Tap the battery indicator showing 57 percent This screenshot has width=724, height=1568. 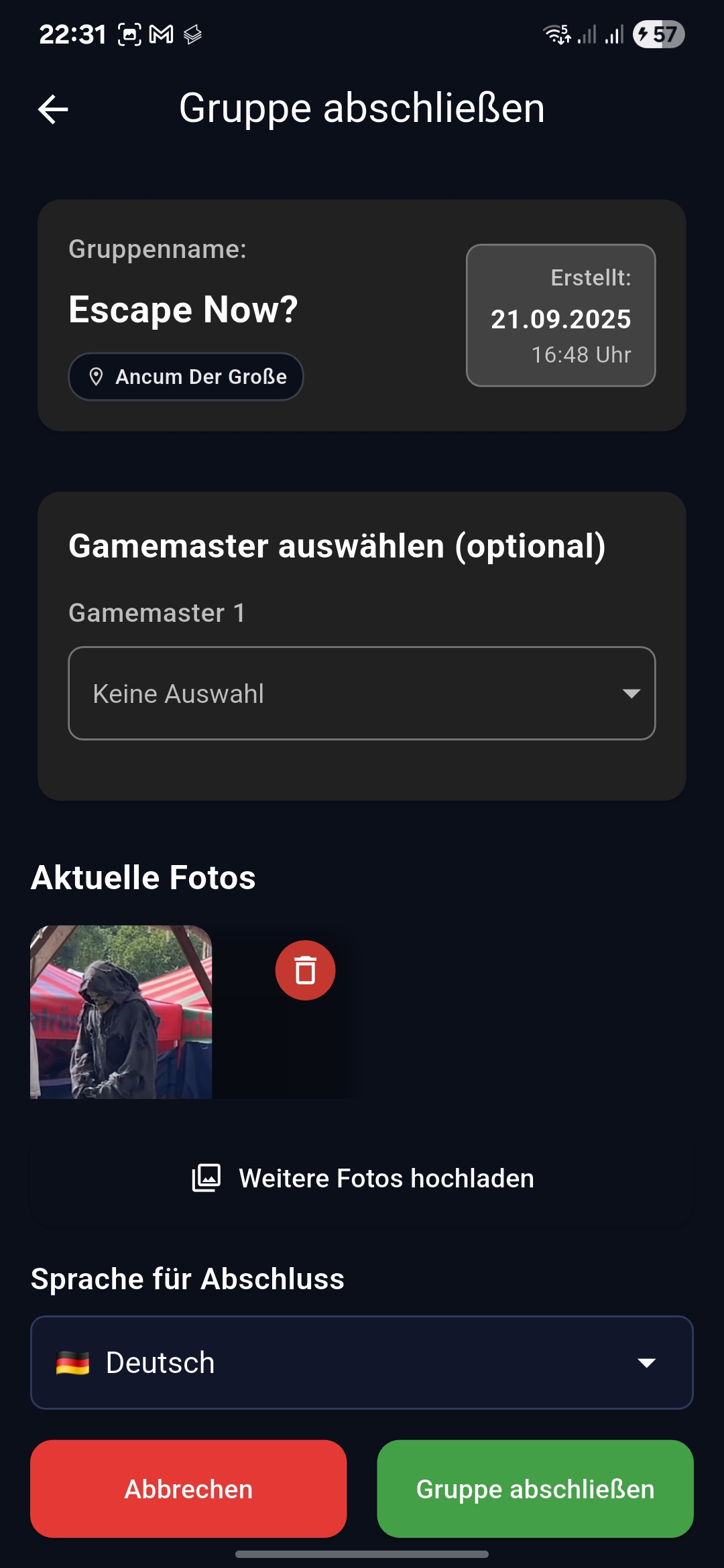click(660, 34)
